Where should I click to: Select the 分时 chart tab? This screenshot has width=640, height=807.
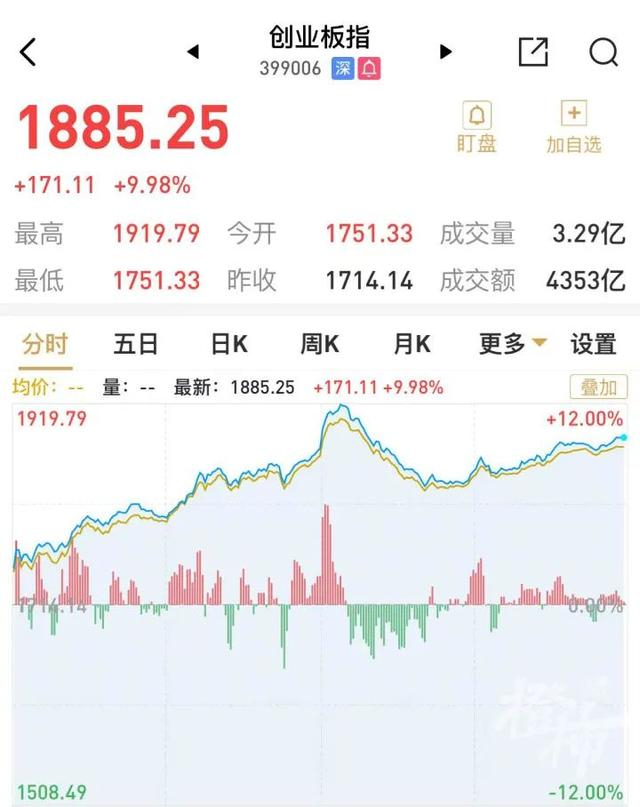(x=45, y=345)
